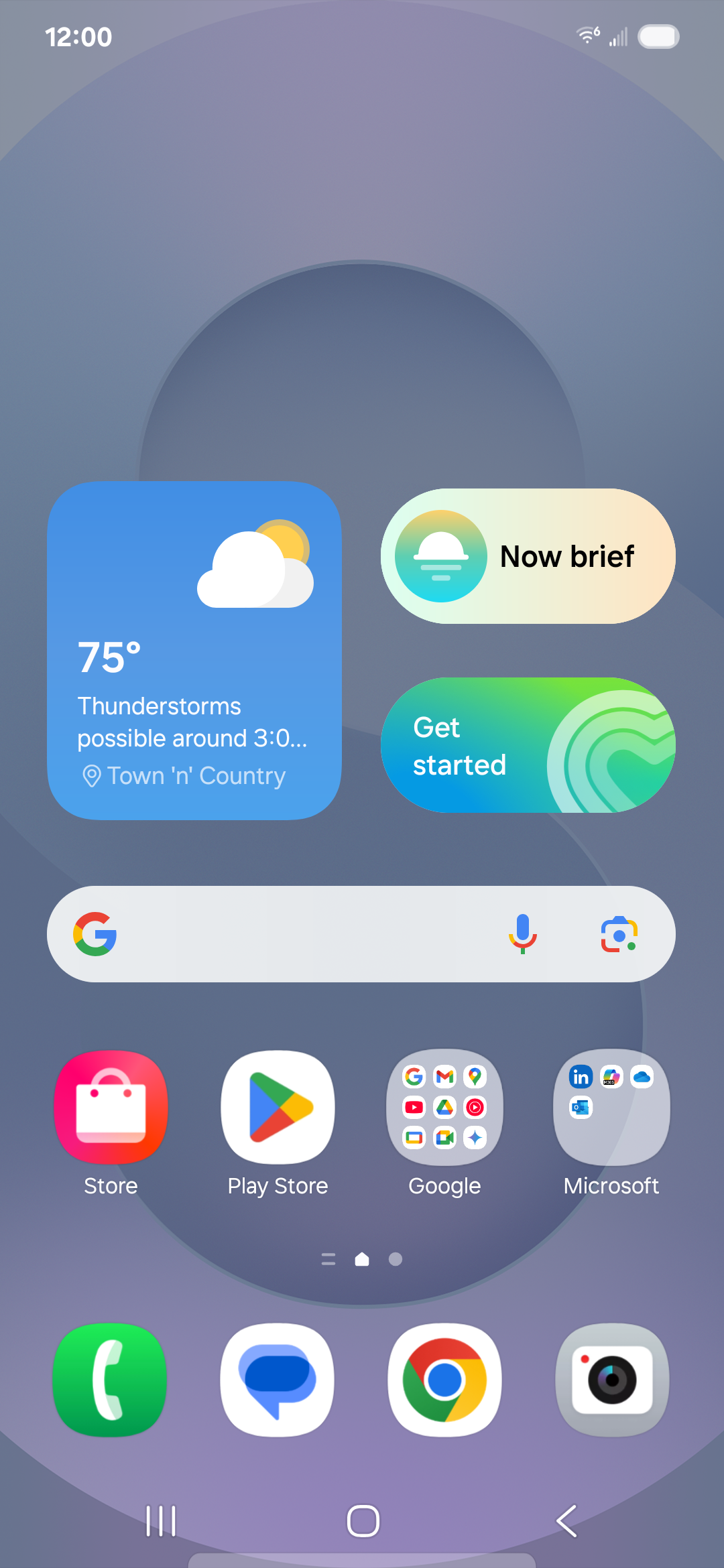The height and width of the screenshot is (1568, 724).
Task: Open the weather widget for Town 'n' Country
Action: [x=194, y=650]
